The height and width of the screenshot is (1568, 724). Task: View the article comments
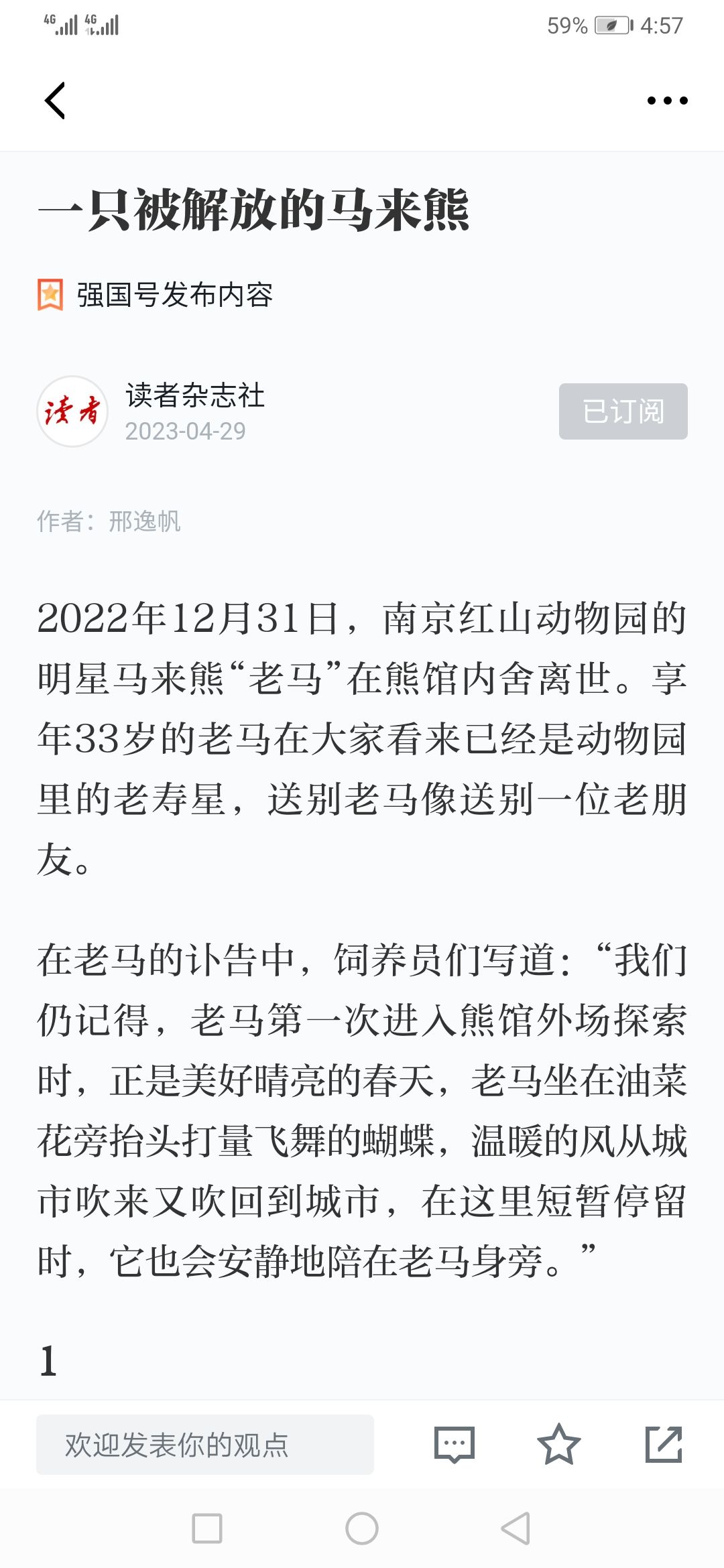coord(455,1445)
